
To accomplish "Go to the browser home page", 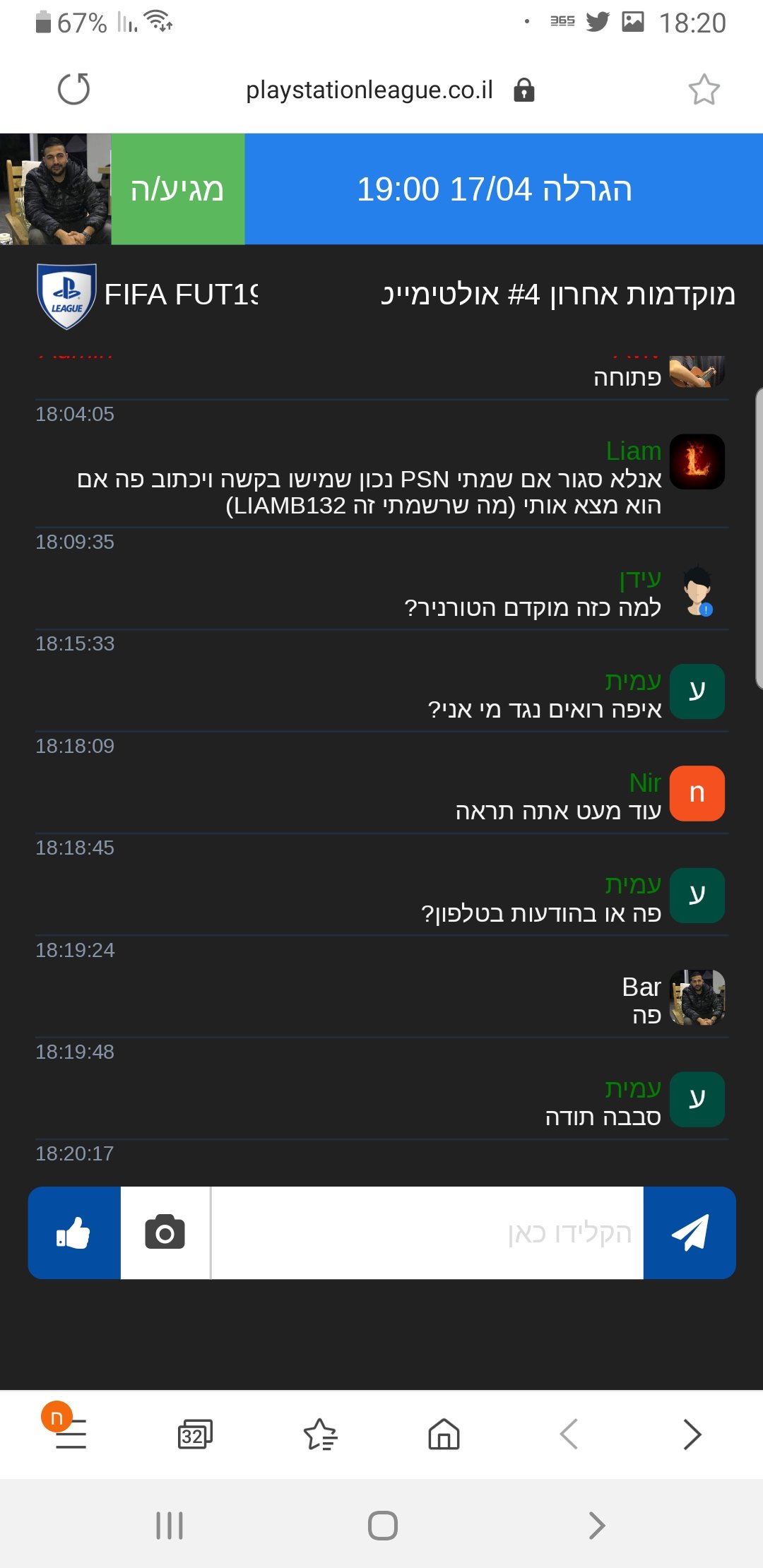I will (x=444, y=1435).
